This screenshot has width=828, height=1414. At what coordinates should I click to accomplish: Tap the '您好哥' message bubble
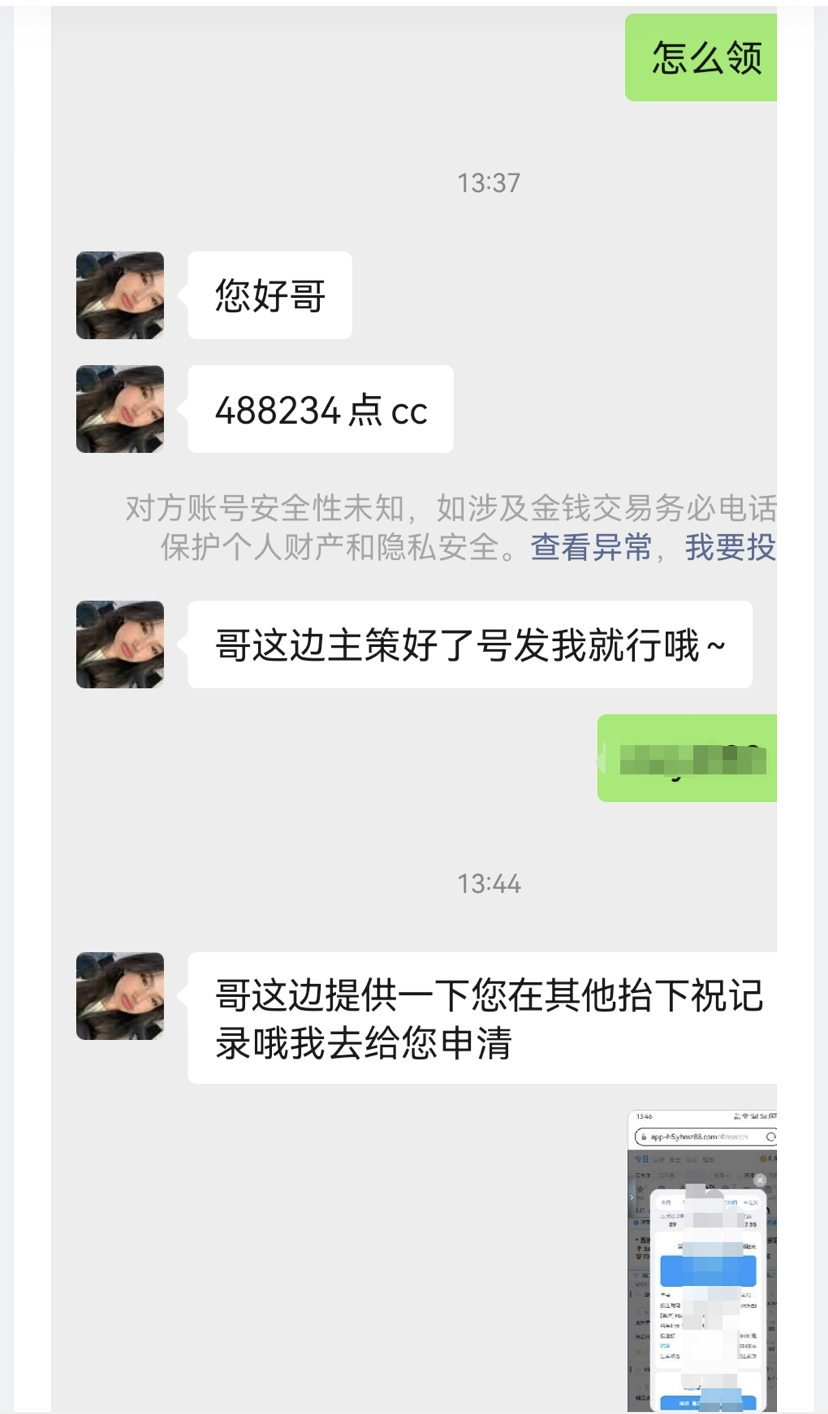[x=268, y=295]
